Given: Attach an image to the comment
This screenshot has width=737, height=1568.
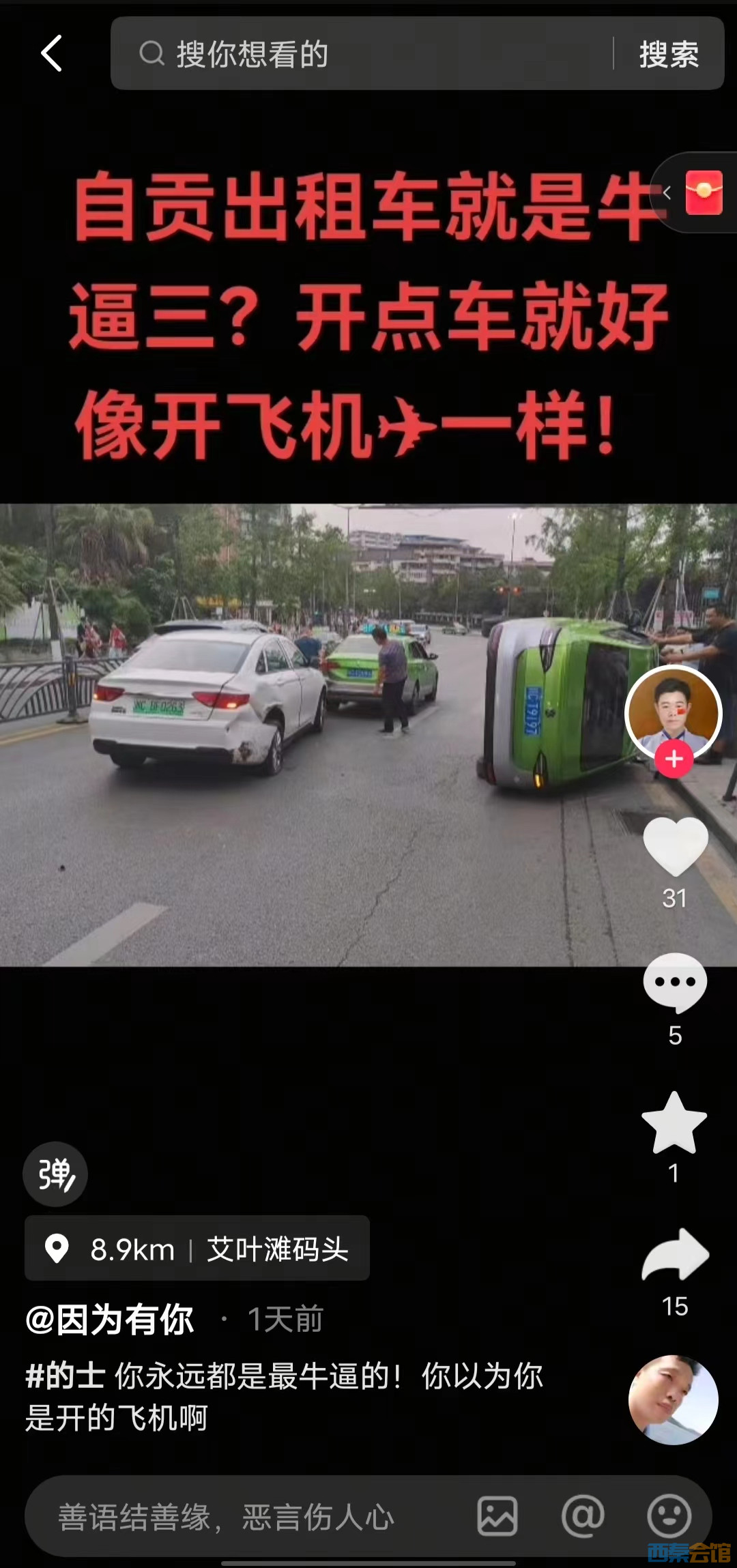Looking at the screenshot, I should point(497,1516).
